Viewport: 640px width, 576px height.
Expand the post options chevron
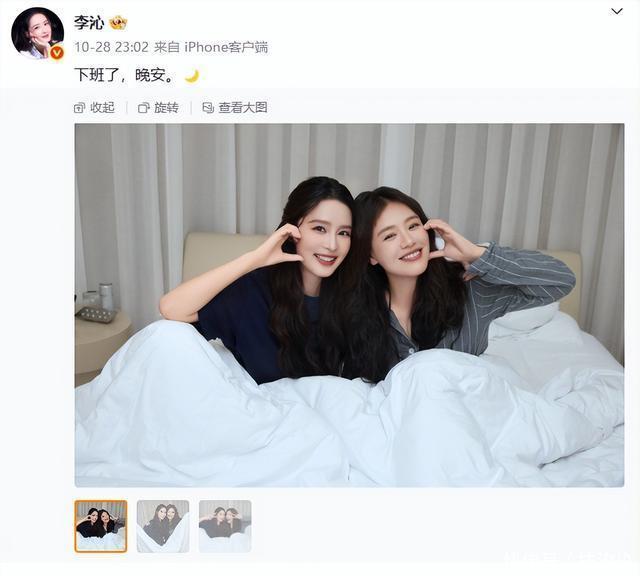coord(617,12)
